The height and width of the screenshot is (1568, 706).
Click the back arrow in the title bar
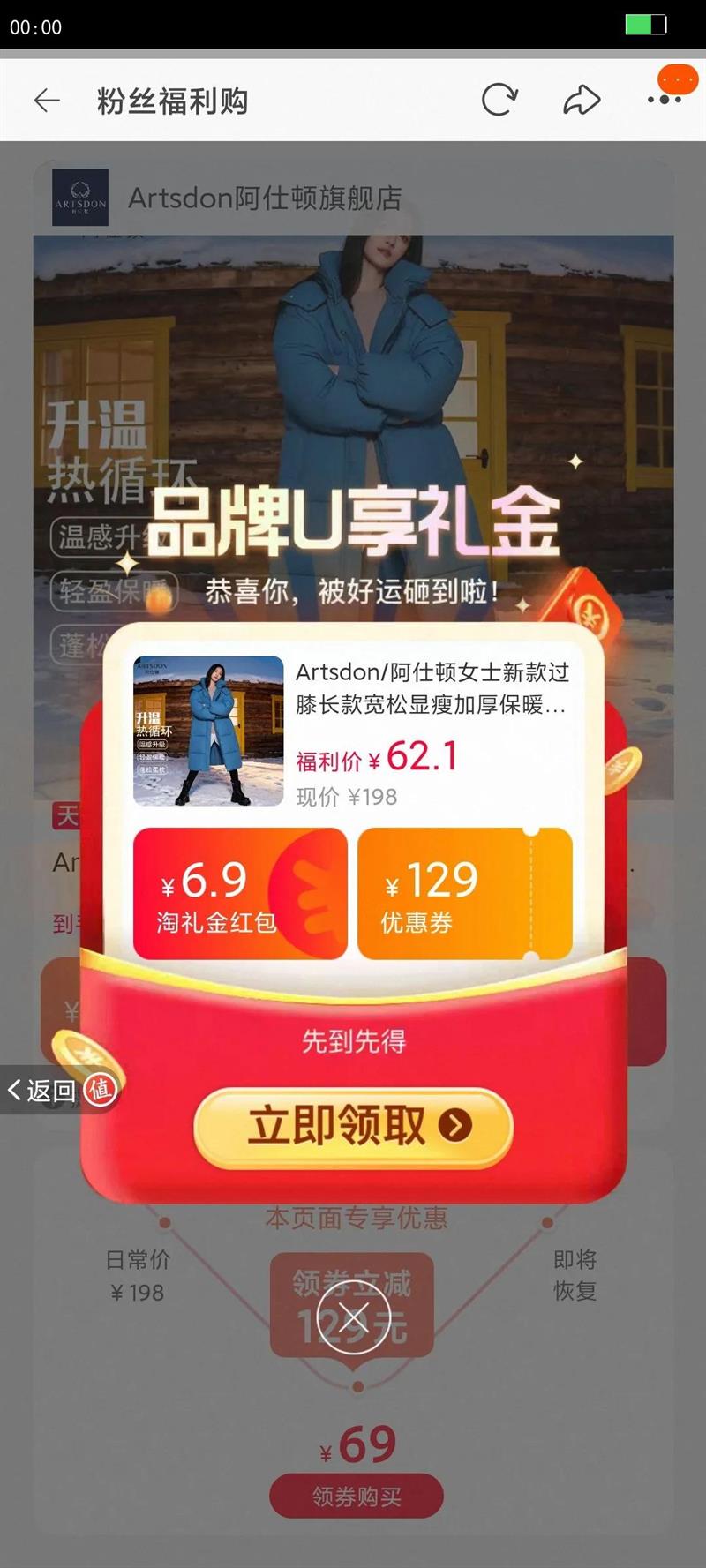tap(46, 101)
